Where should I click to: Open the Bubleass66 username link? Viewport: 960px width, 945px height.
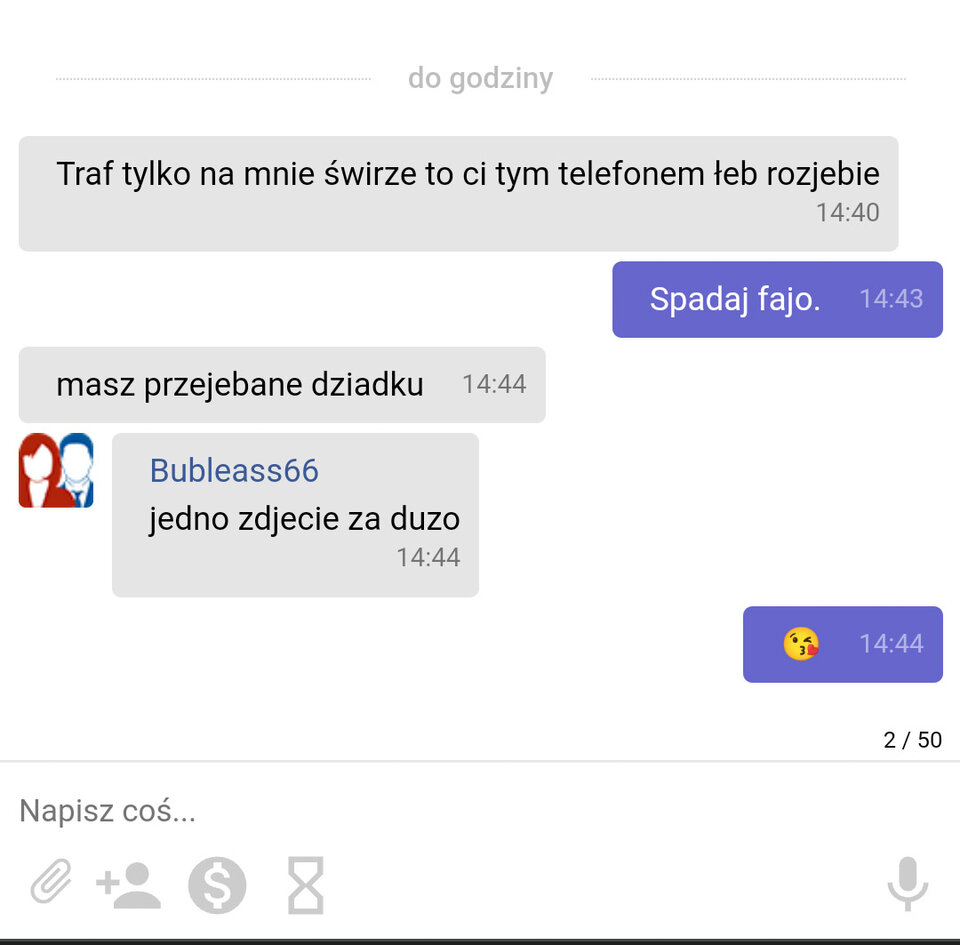pos(234,470)
